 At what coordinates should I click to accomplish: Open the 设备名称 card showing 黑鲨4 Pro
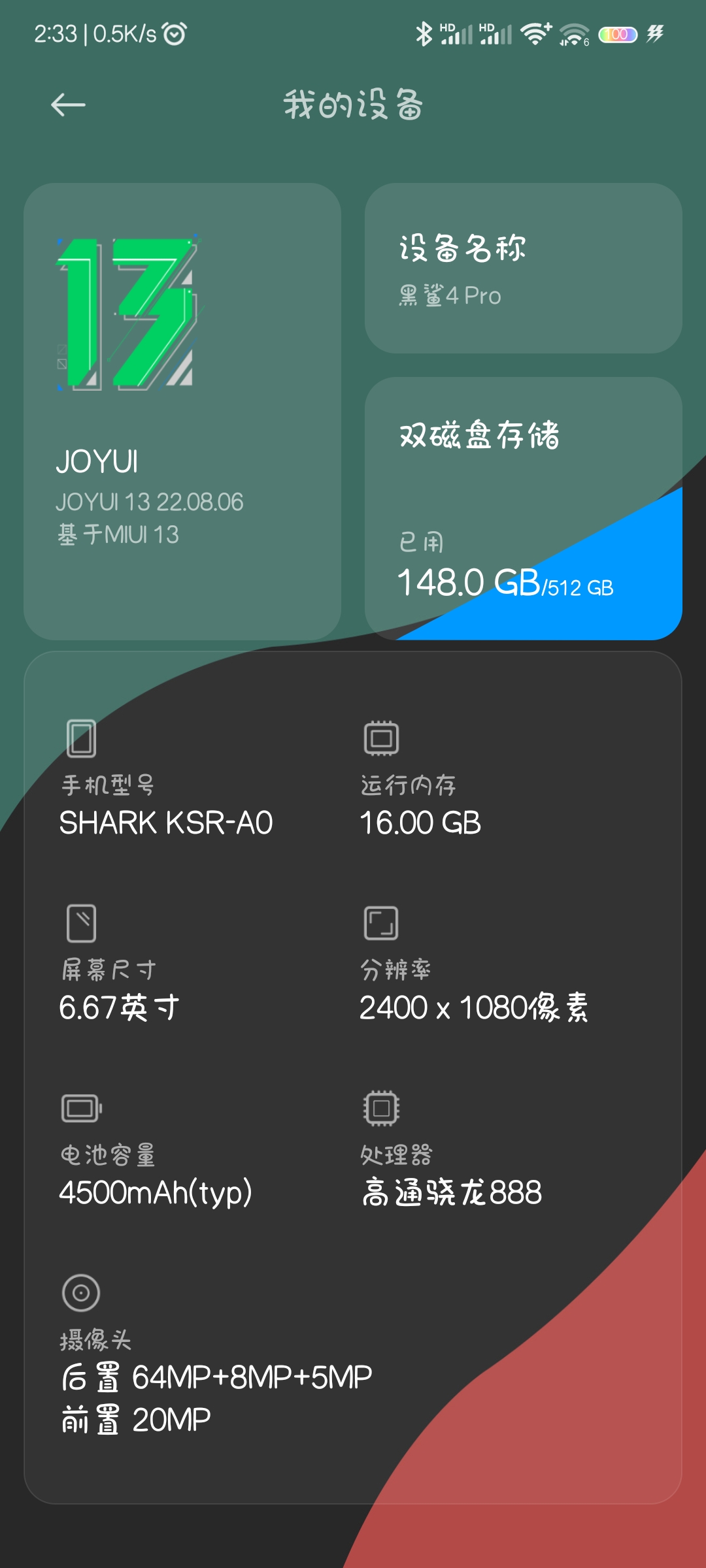click(x=523, y=269)
